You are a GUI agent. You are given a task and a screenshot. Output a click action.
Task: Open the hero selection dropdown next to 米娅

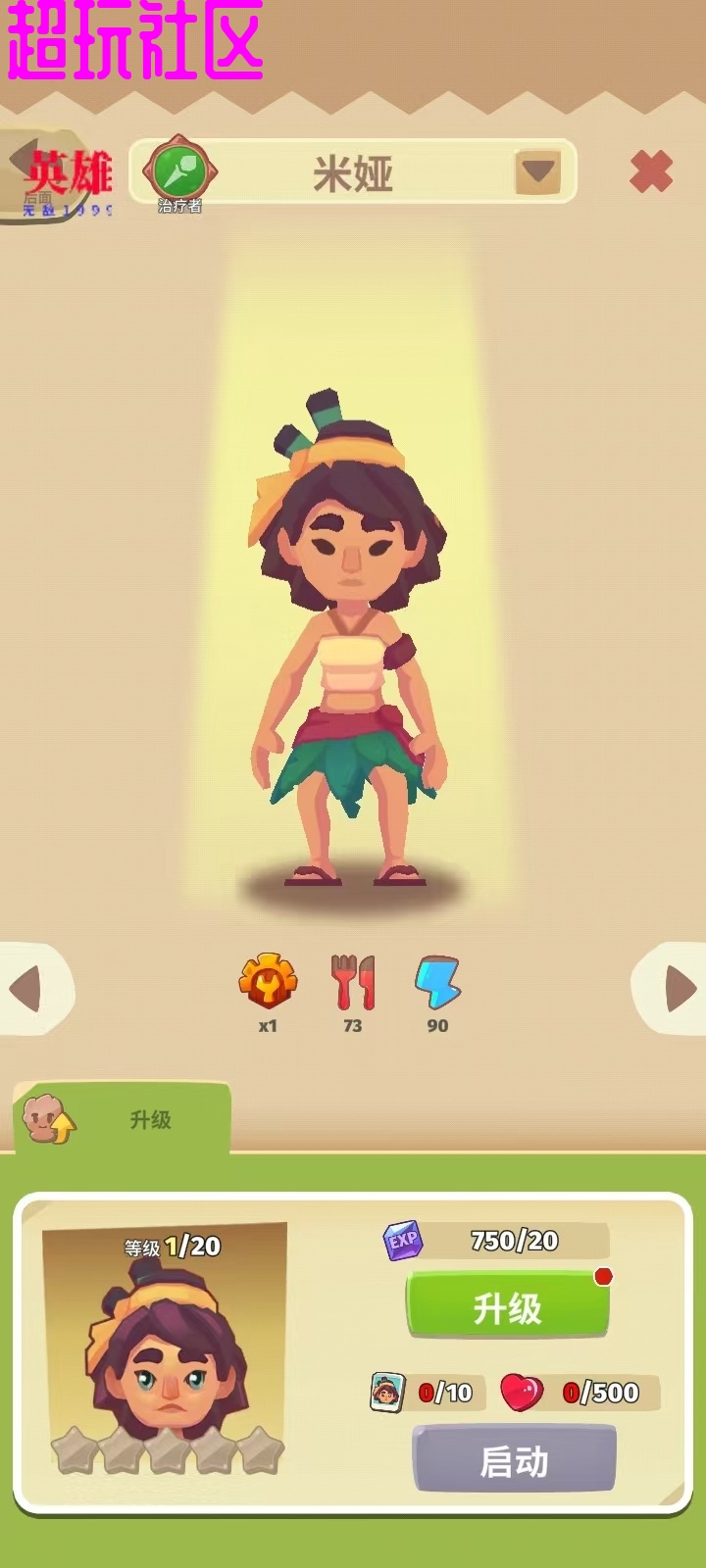[x=537, y=171]
